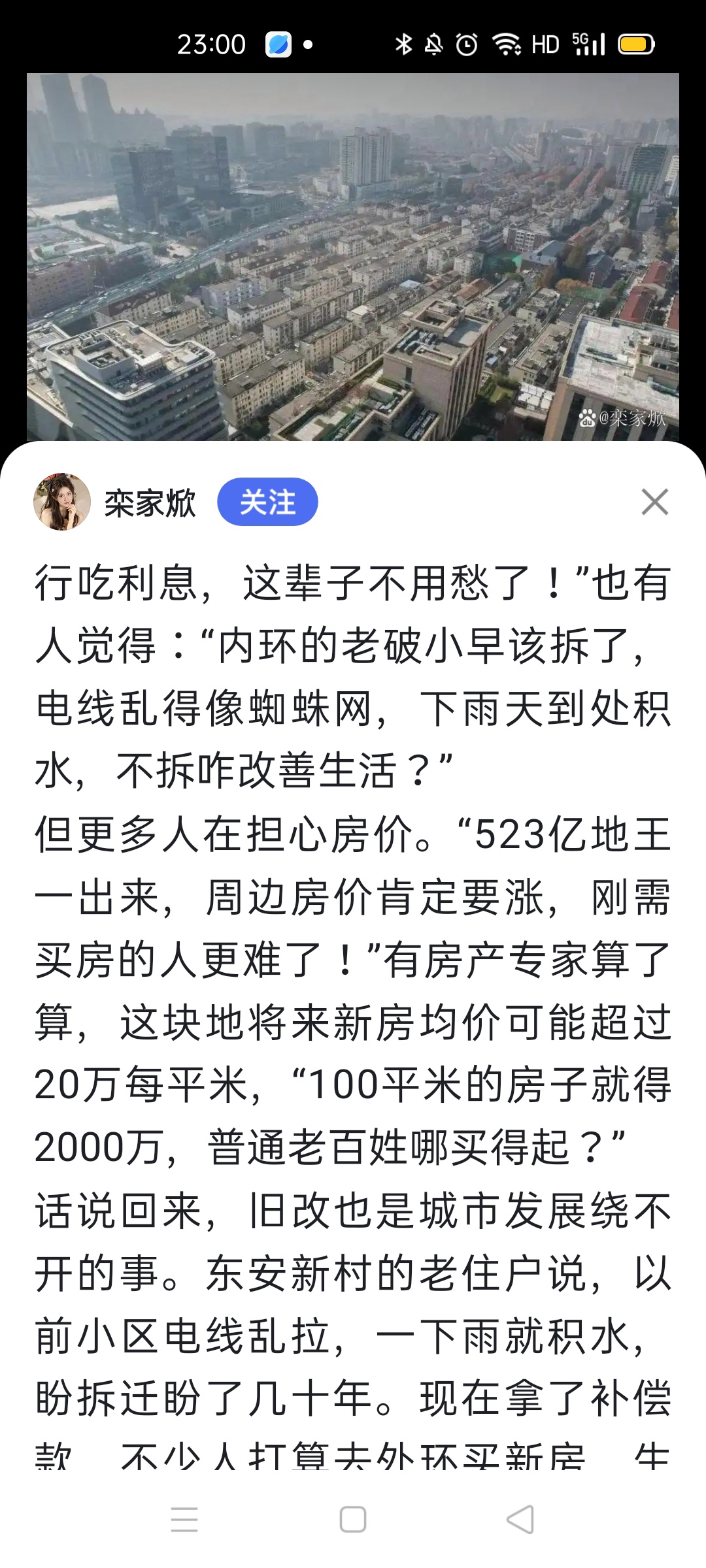Open the recent apps menu
The height and width of the screenshot is (1568, 706).
[x=184, y=1519]
